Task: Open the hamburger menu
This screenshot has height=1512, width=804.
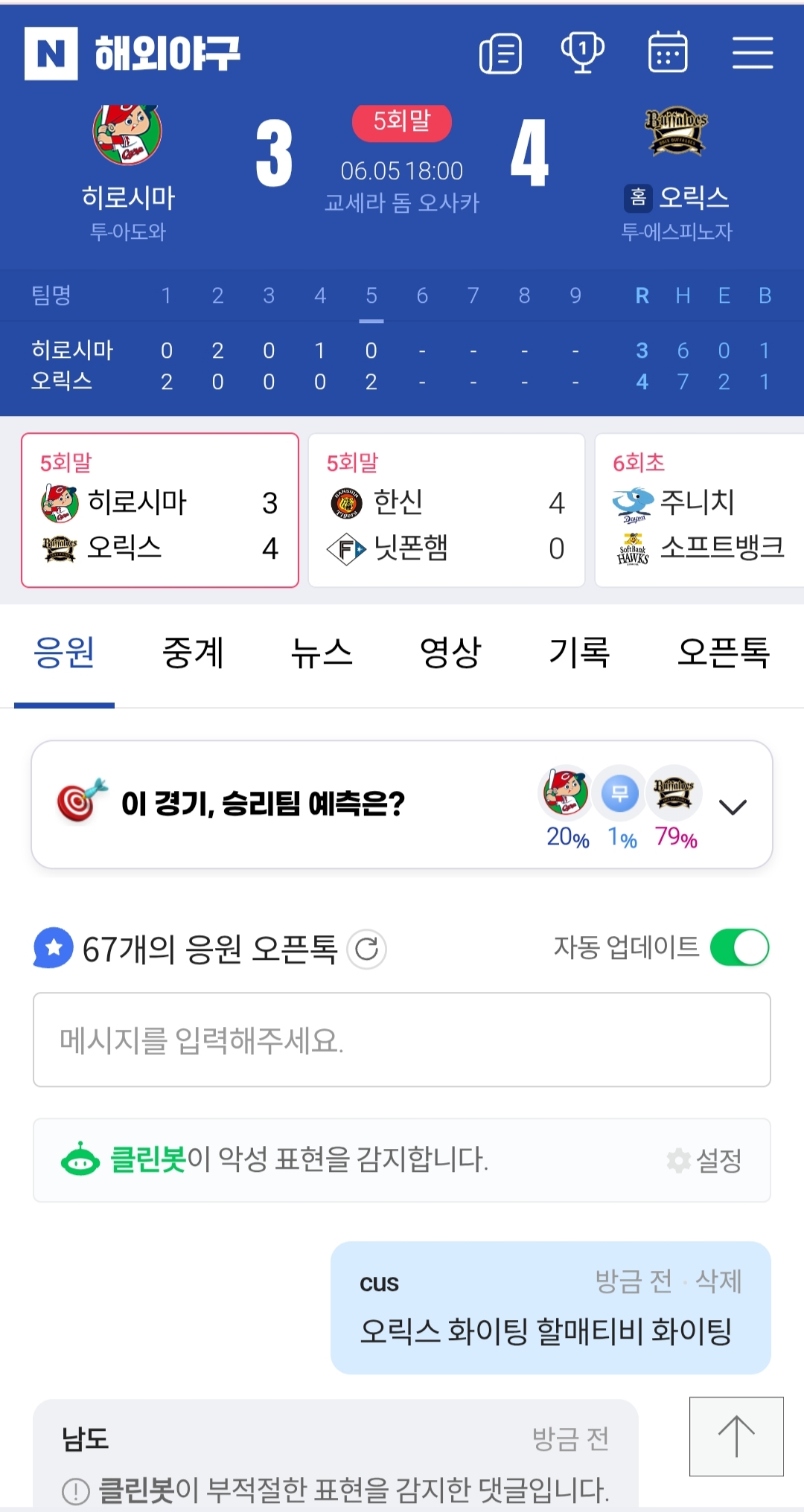Action: (x=753, y=54)
